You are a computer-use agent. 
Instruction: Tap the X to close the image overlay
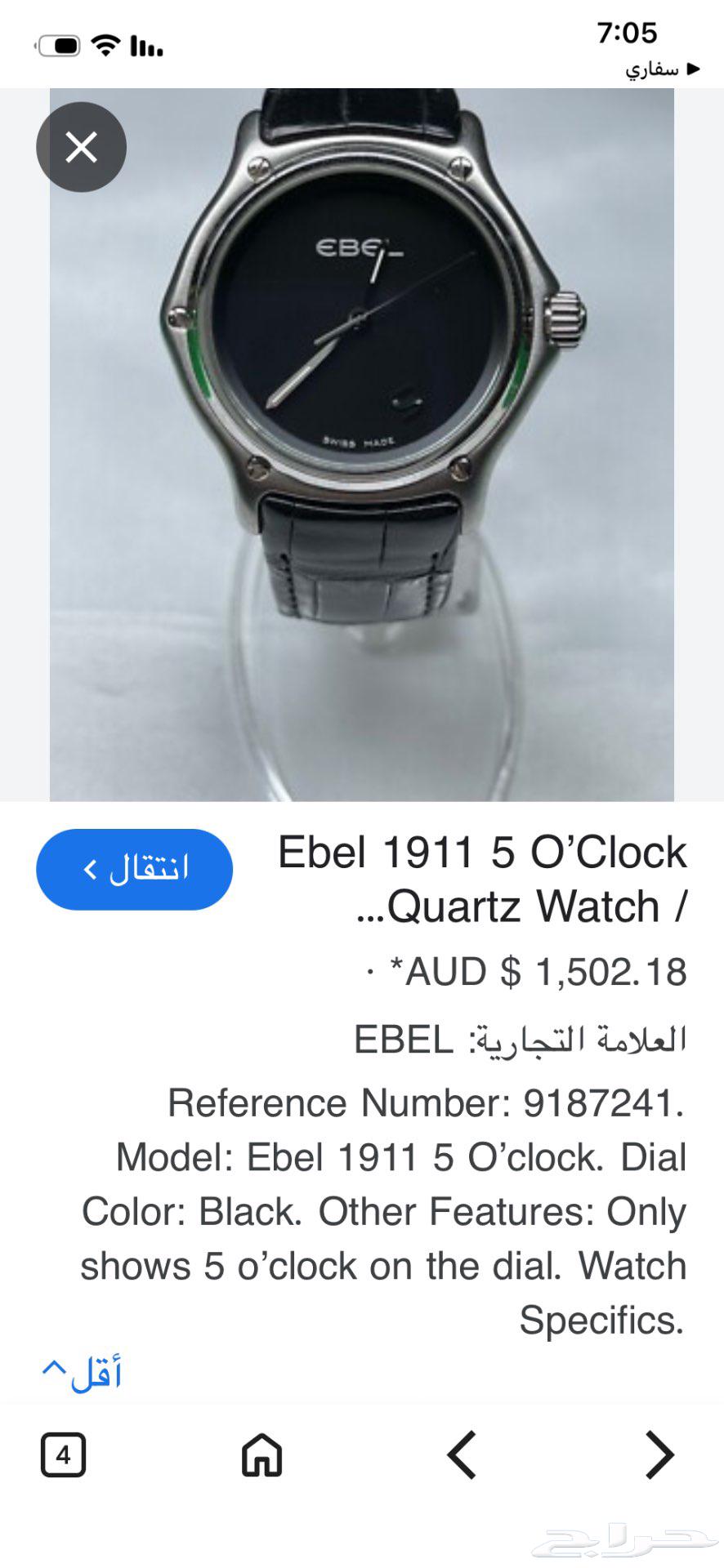[81, 147]
